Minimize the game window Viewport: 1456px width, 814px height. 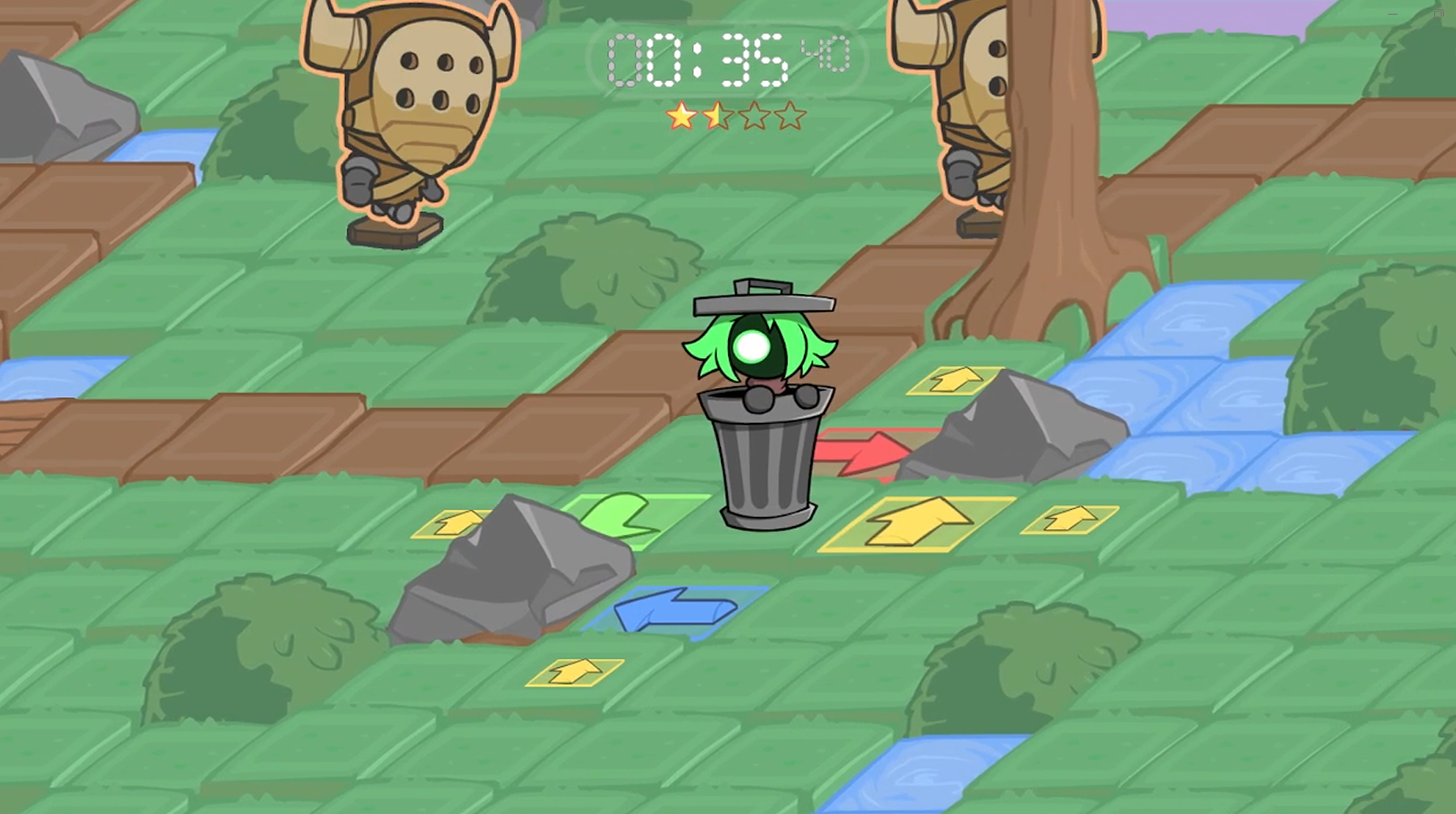(x=1393, y=14)
